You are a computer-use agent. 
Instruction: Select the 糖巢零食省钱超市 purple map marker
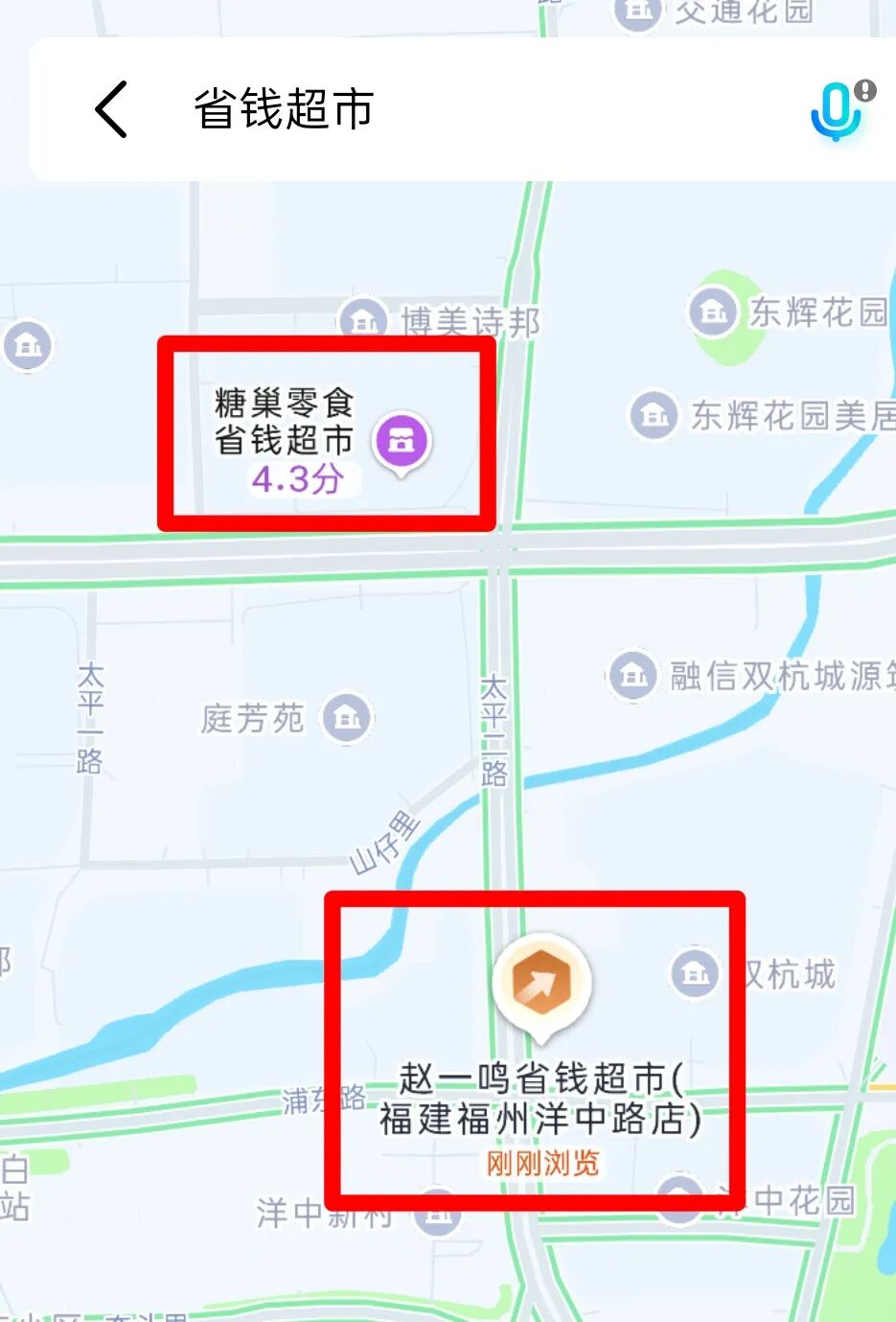tap(402, 441)
